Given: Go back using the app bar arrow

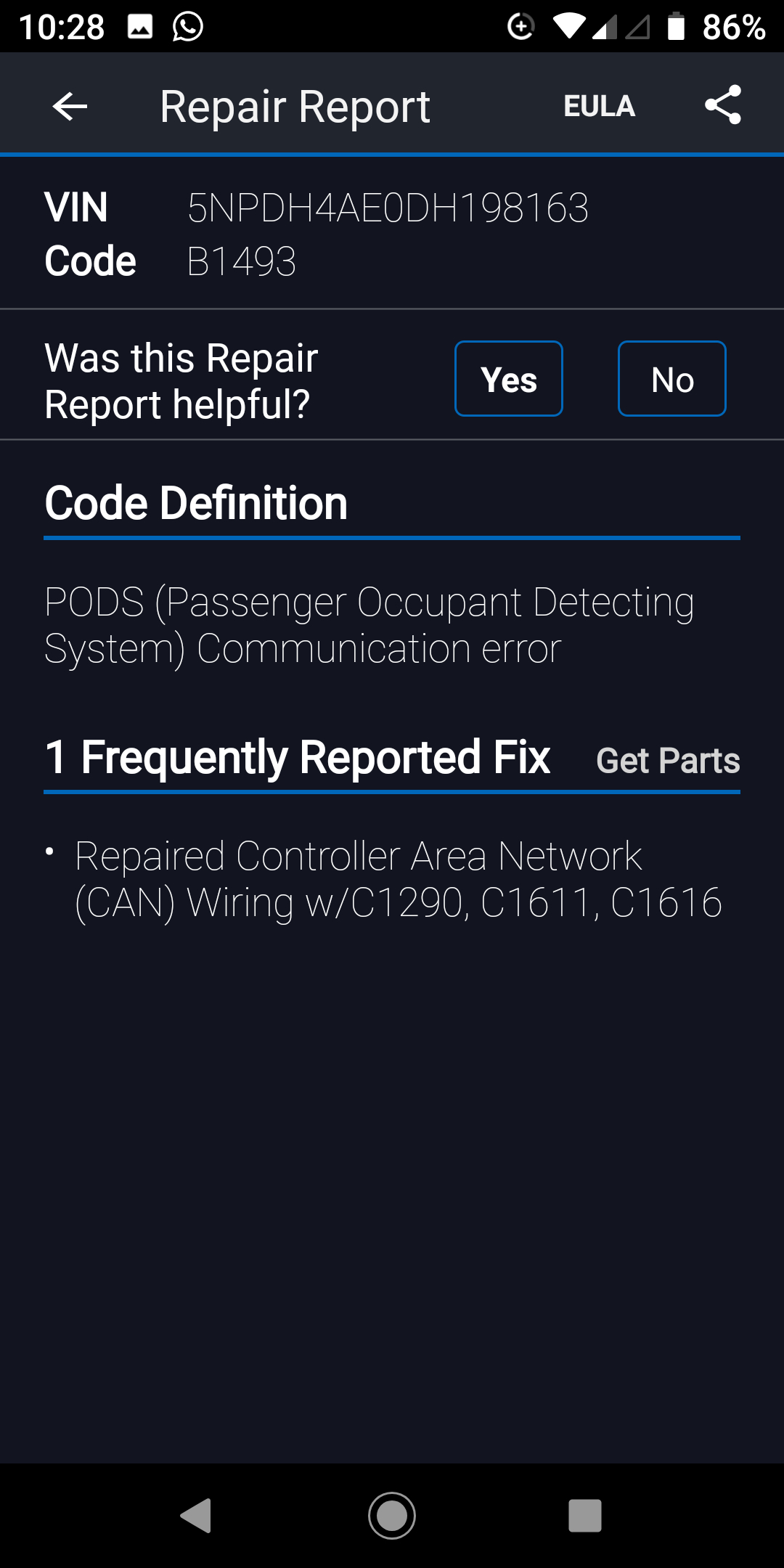Looking at the screenshot, I should point(70,107).
